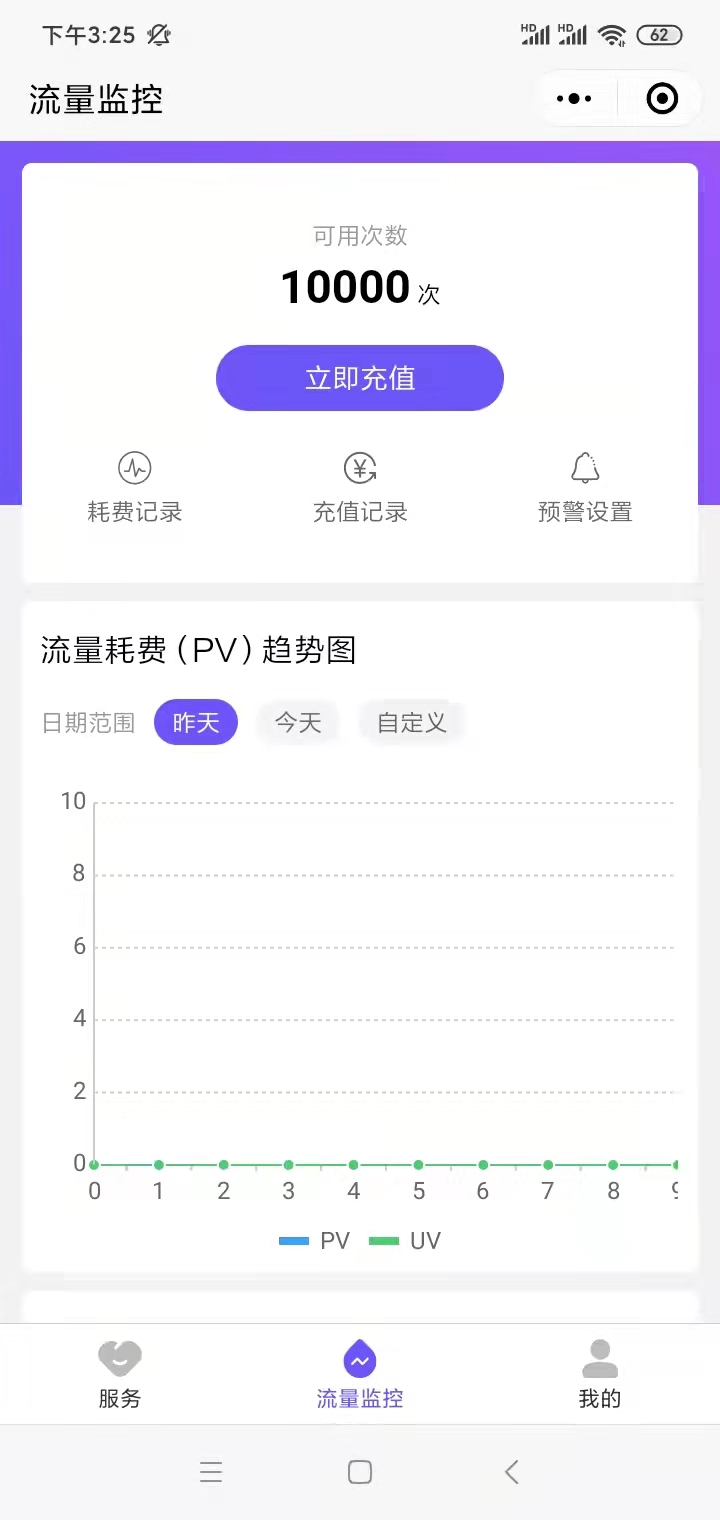Toggle the UV series in the chart legend
The image size is (720, 1520).
pyautogui.click(x=405, y=1241)
